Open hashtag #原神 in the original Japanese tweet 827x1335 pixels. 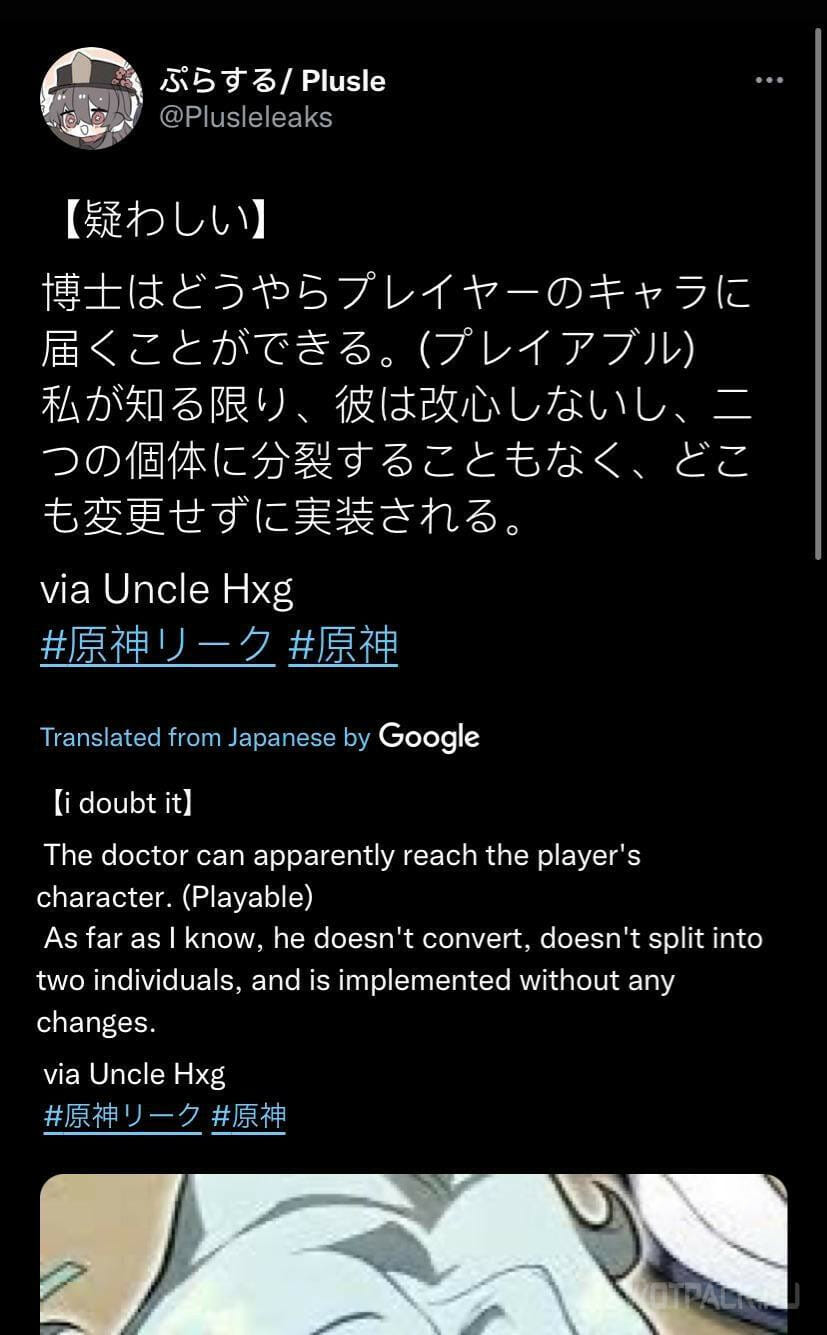tap(343, 645)
